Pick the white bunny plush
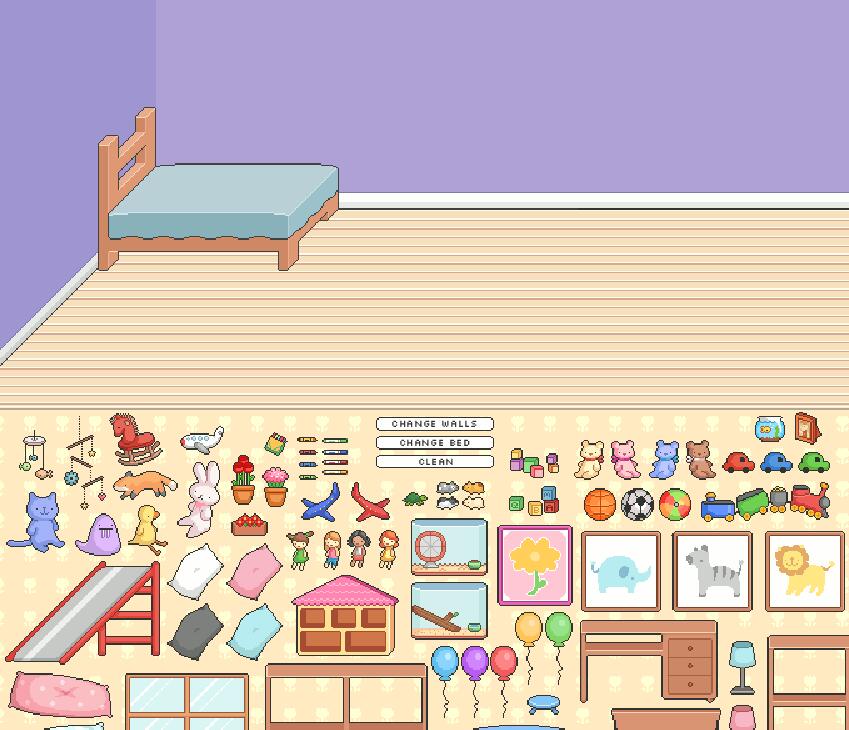Image resolution: width=849 pixels, height=730 pixels. click(x=201, y=498)
